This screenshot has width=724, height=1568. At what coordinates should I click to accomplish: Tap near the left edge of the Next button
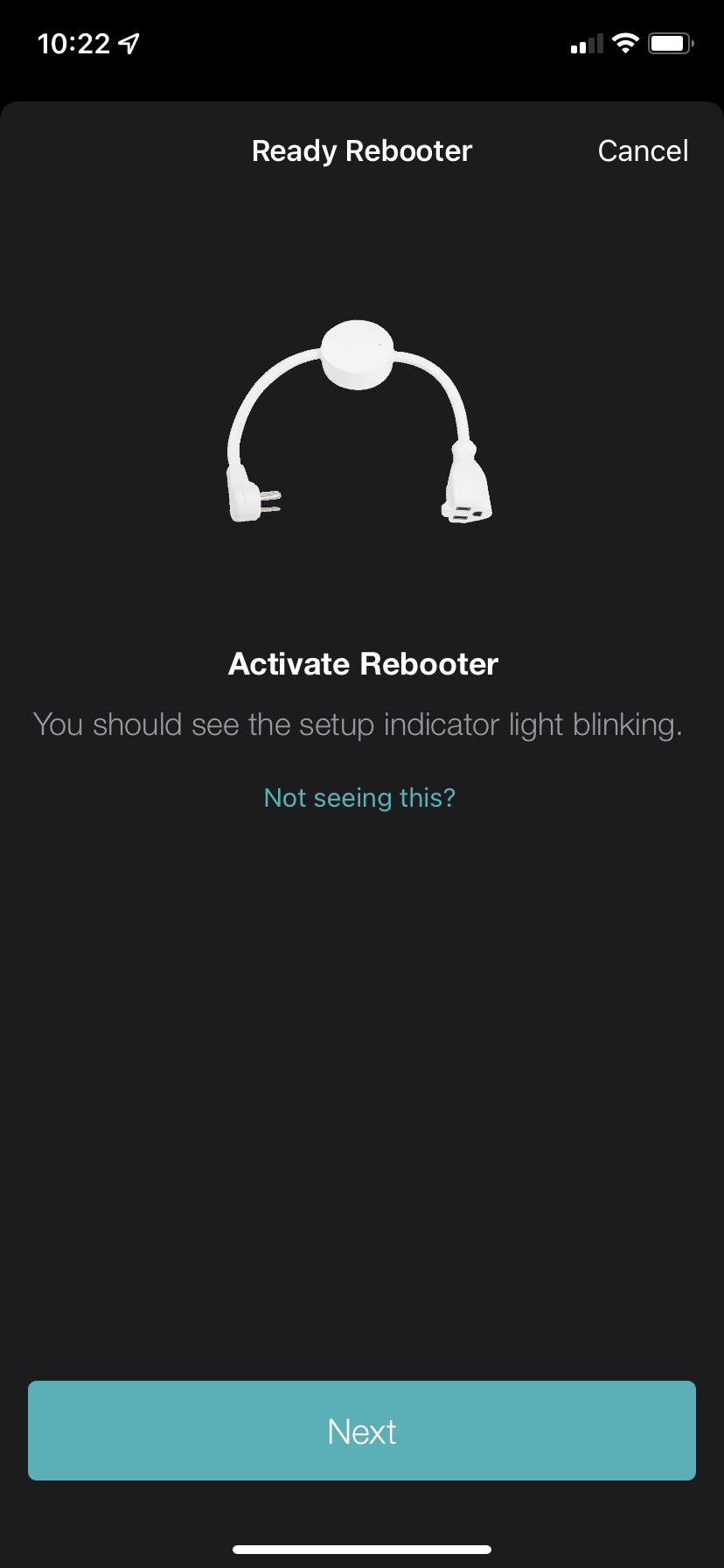pyautogui.click(x=70, y=1431)
